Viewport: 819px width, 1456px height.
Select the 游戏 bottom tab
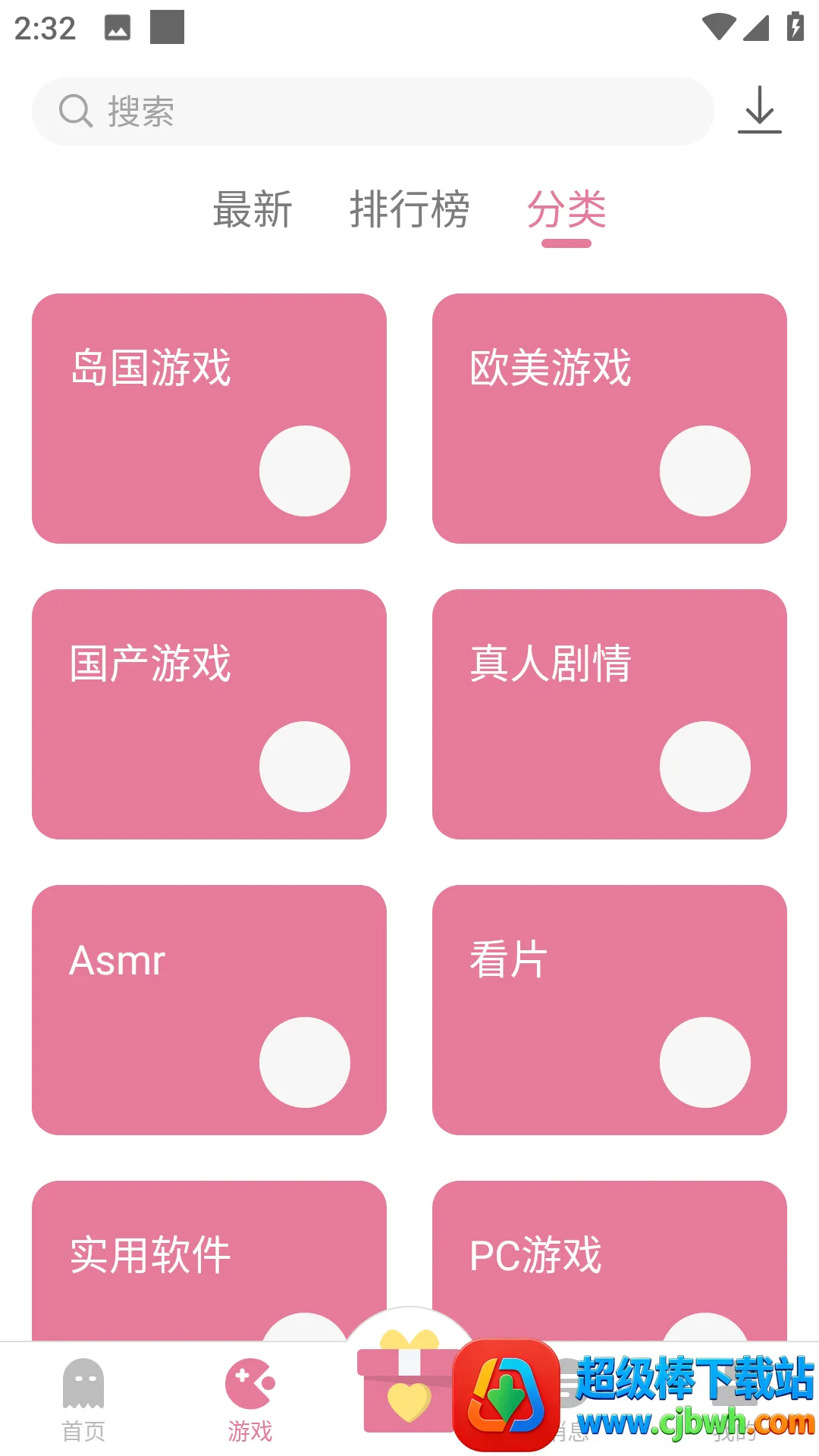point(250,1399)
